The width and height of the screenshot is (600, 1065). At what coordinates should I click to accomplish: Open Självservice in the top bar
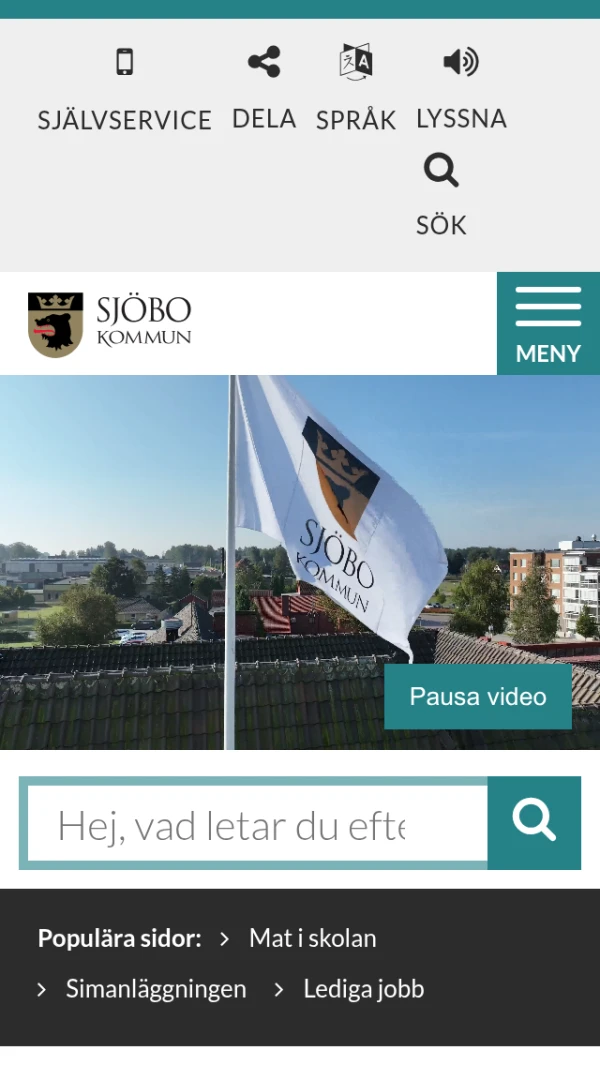124,92
